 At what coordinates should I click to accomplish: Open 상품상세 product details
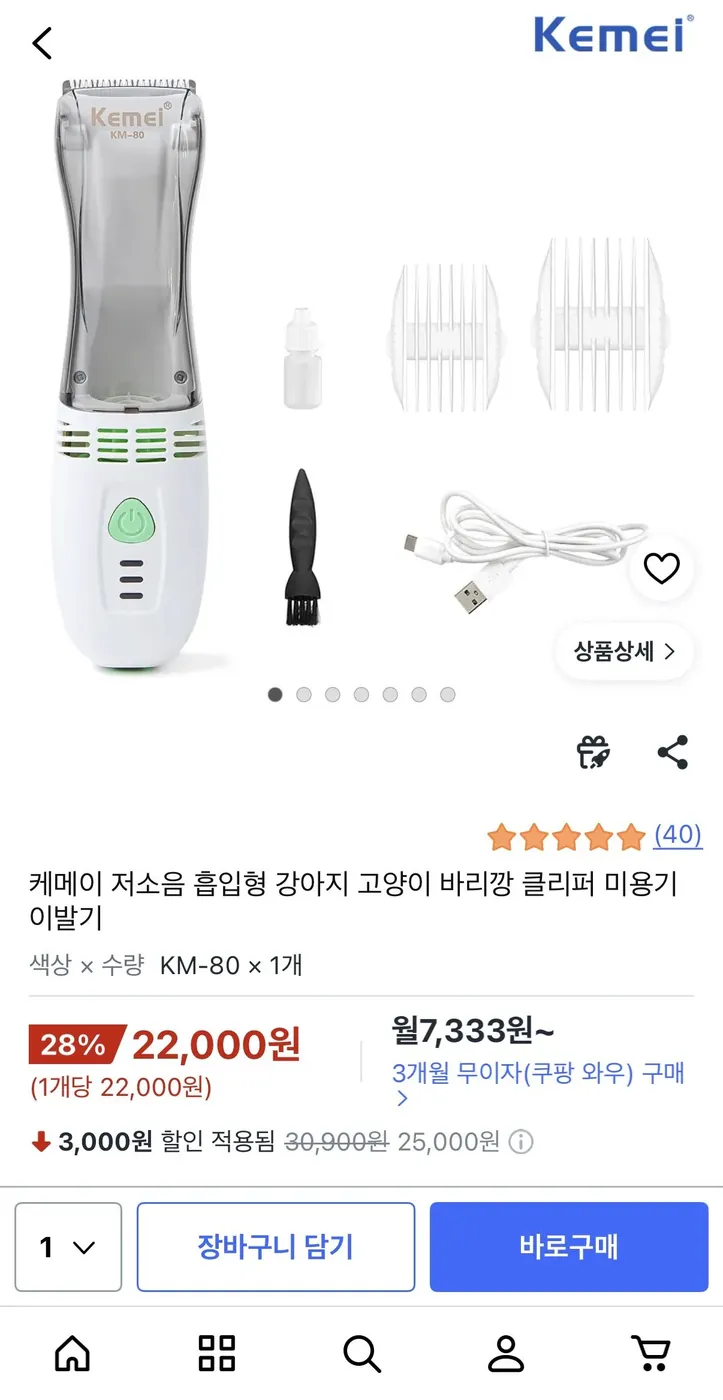point(623,651)
